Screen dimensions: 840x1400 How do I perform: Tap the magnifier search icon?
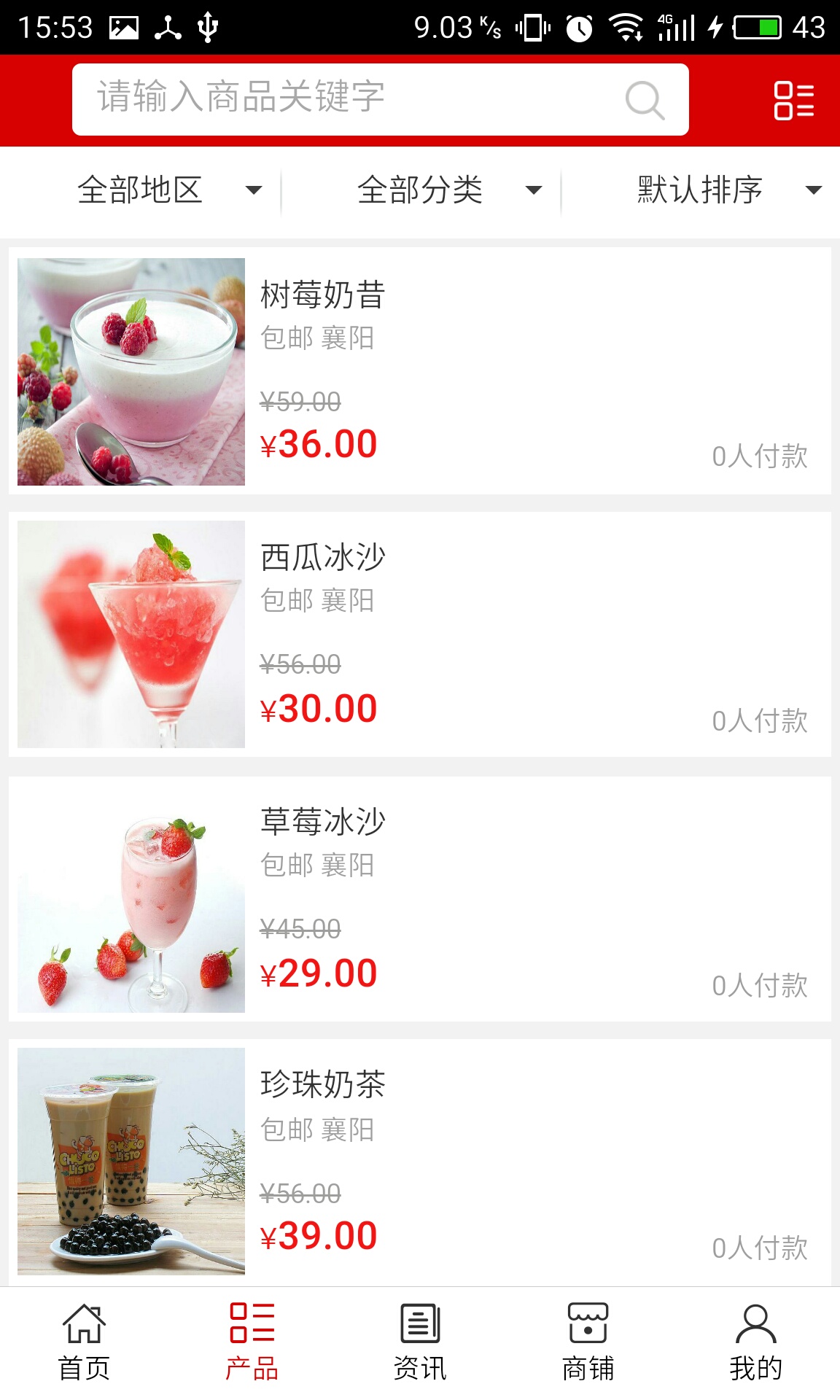645,100
